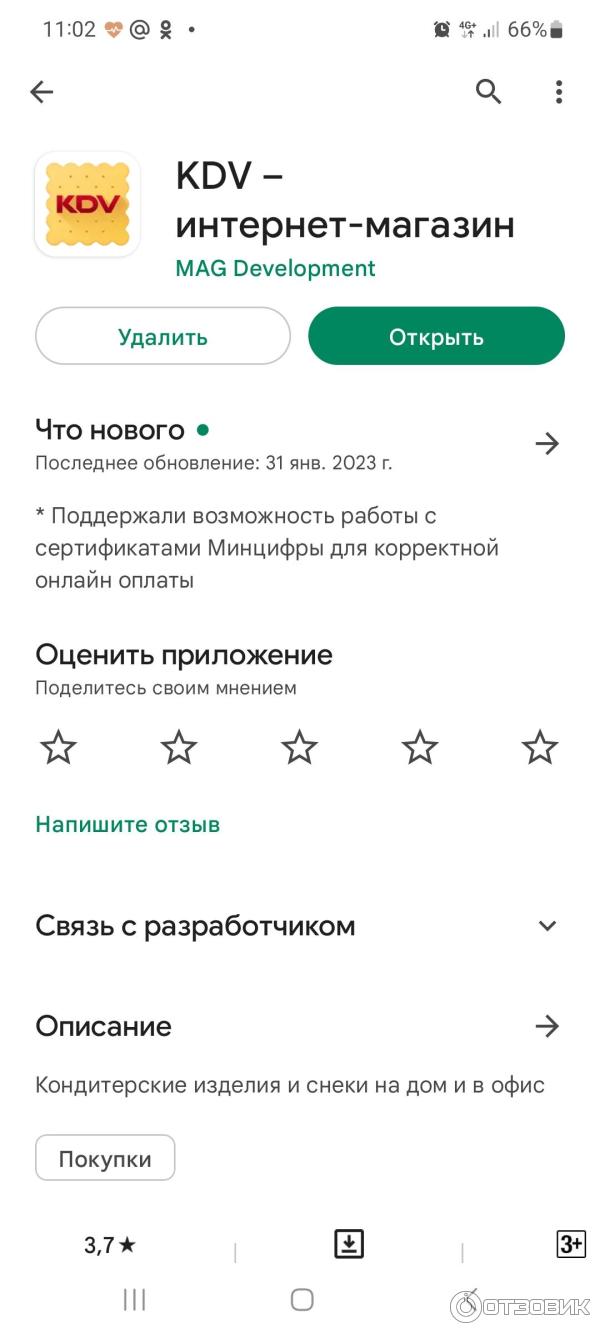Screen dimensions: 600x1333
Task: Open the Что нового arrow
Action: (546, 444)
